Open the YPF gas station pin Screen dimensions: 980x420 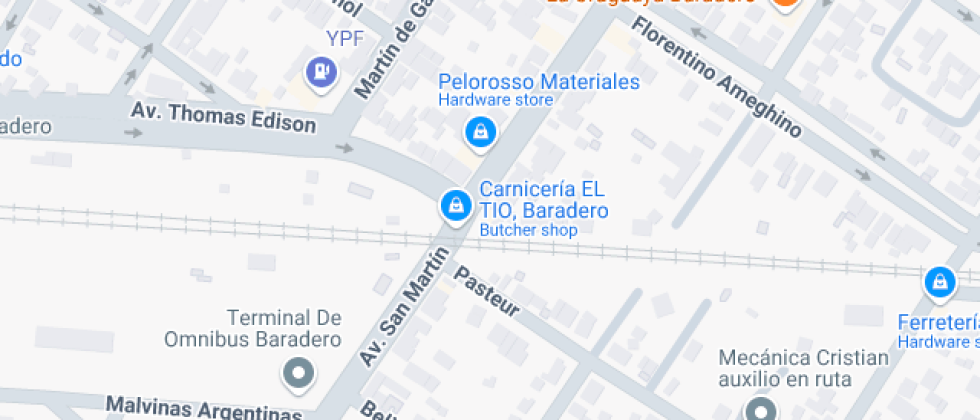pos(321,74)
